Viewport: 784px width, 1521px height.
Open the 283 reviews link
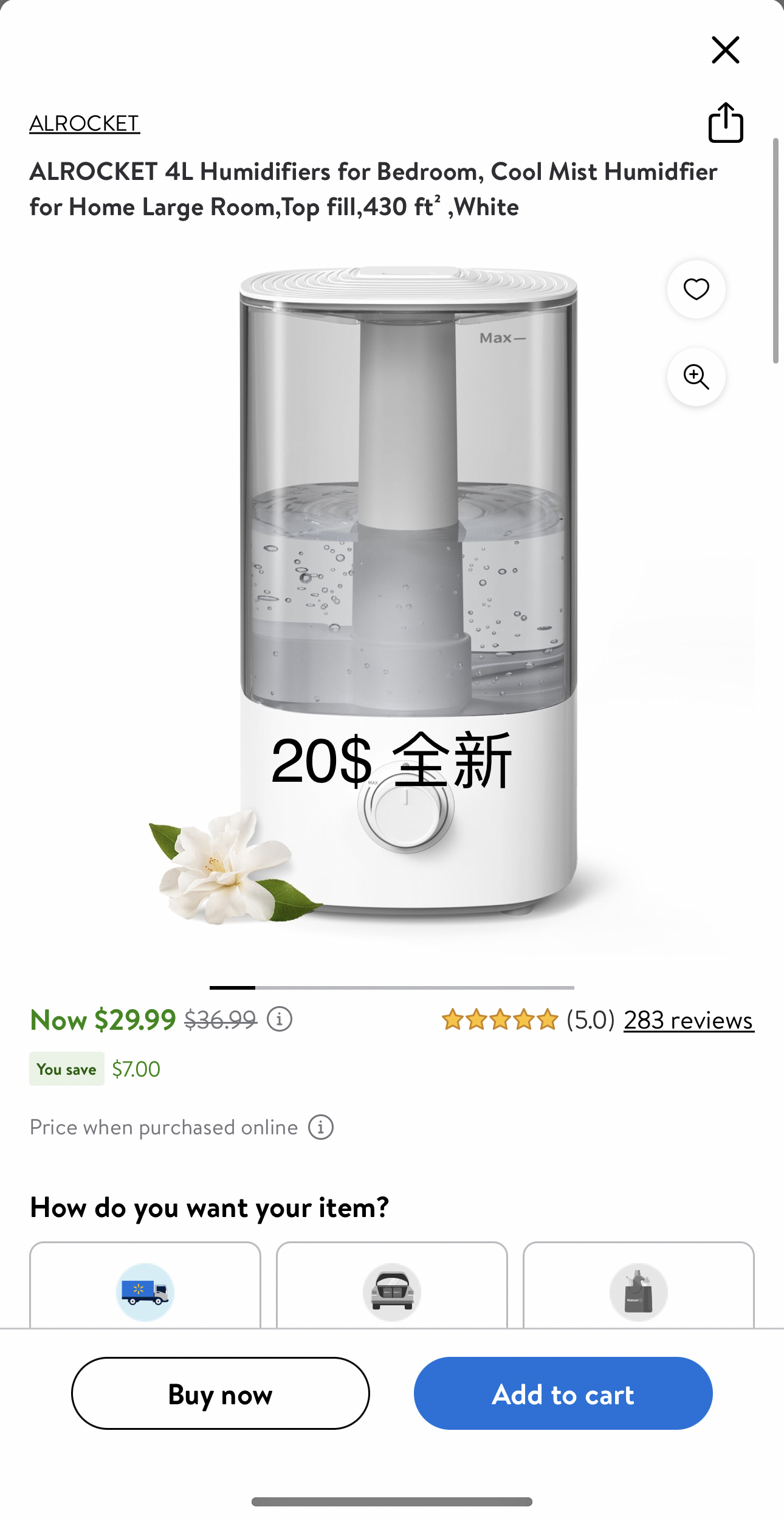689,1020
